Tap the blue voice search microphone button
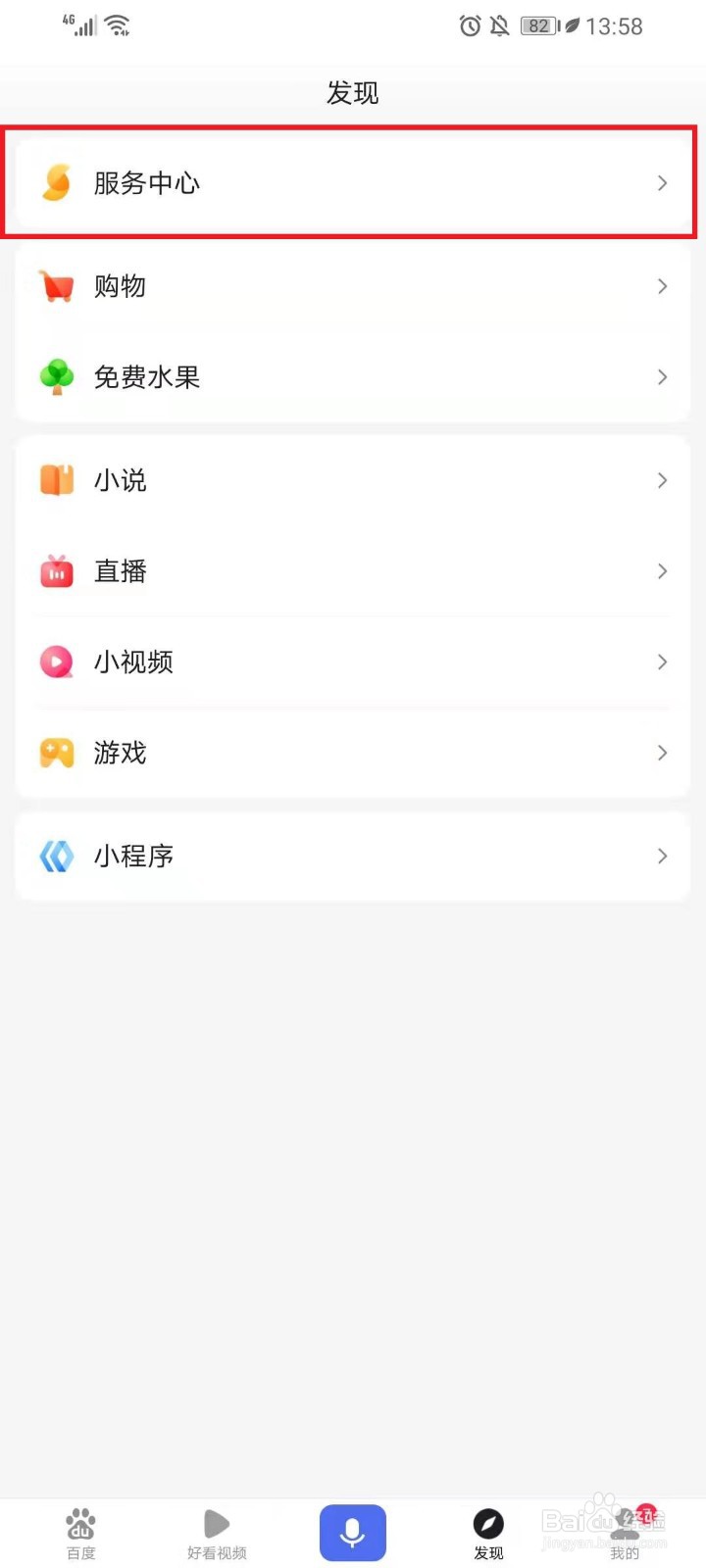Screen dimensions: 706x1568 pyautogui.click(x=353, y=1532)
